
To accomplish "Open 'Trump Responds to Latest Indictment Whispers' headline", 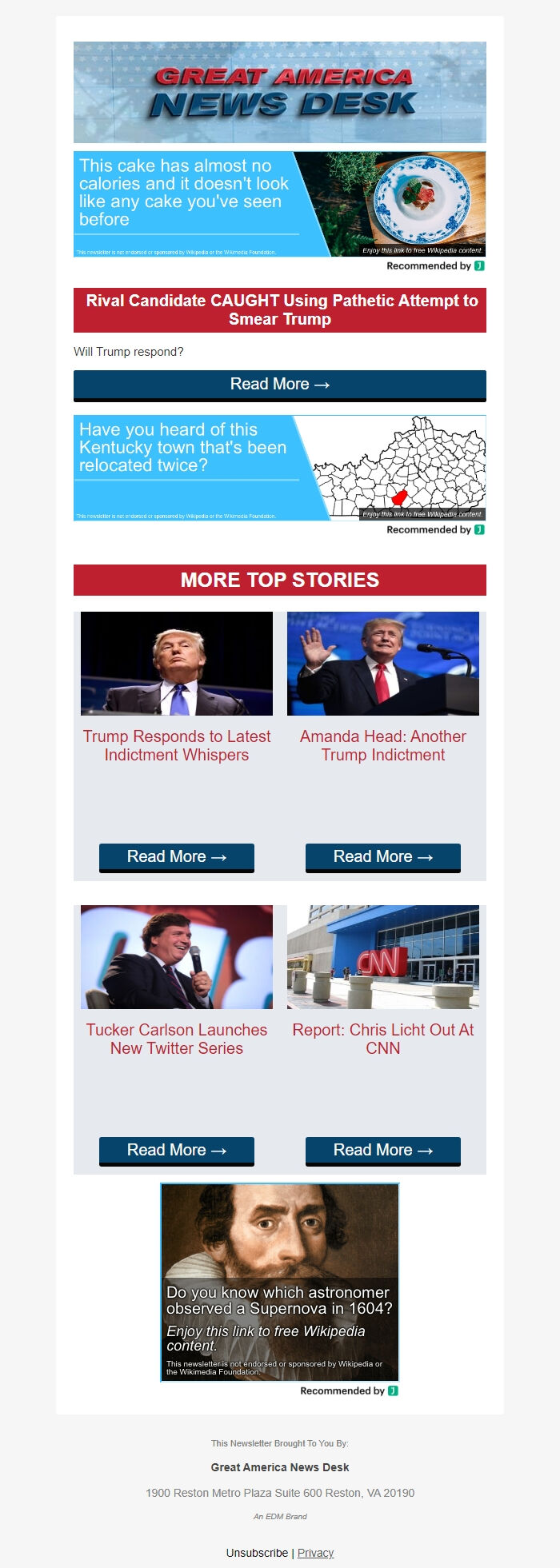I will 177,746.
